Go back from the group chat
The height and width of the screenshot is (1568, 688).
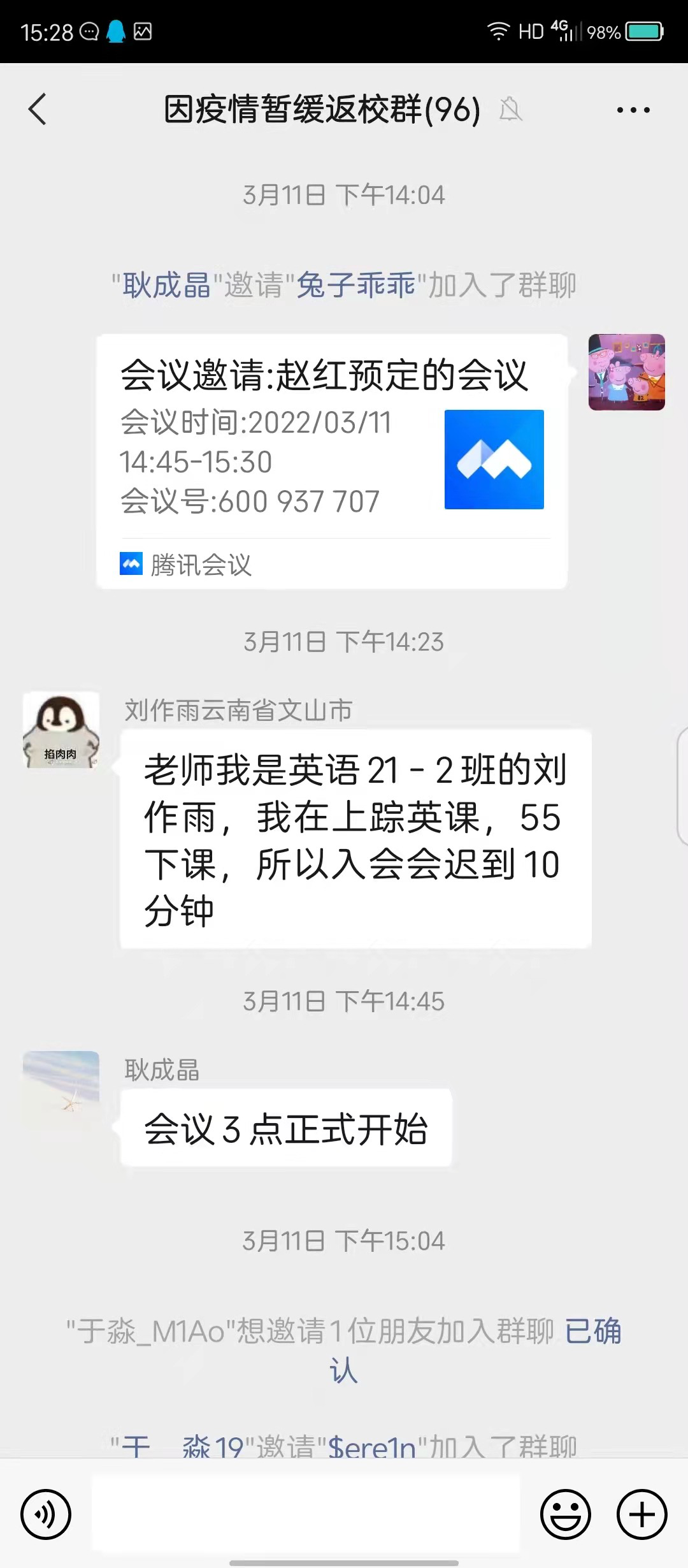(38, 110)
